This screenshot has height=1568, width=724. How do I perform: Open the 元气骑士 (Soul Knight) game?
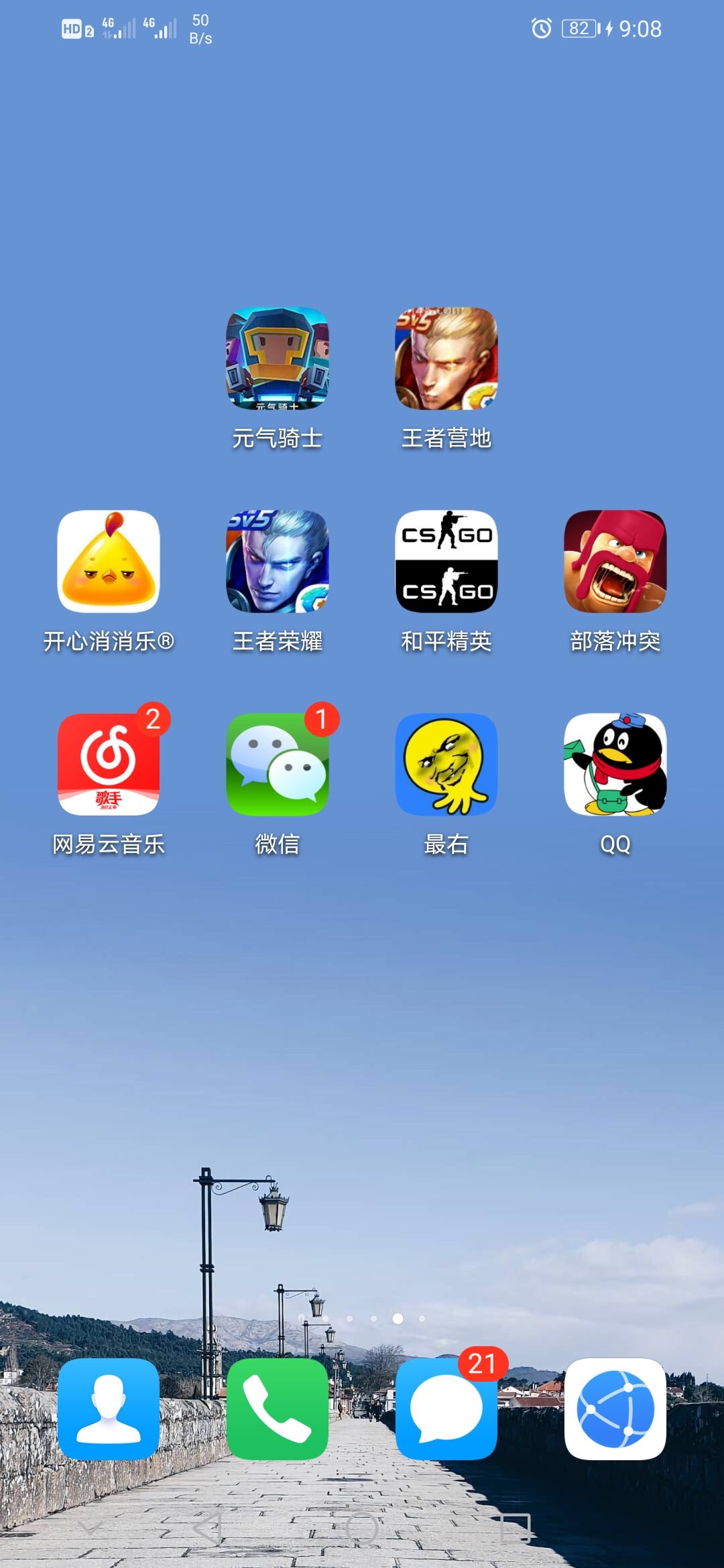(277, 362)
